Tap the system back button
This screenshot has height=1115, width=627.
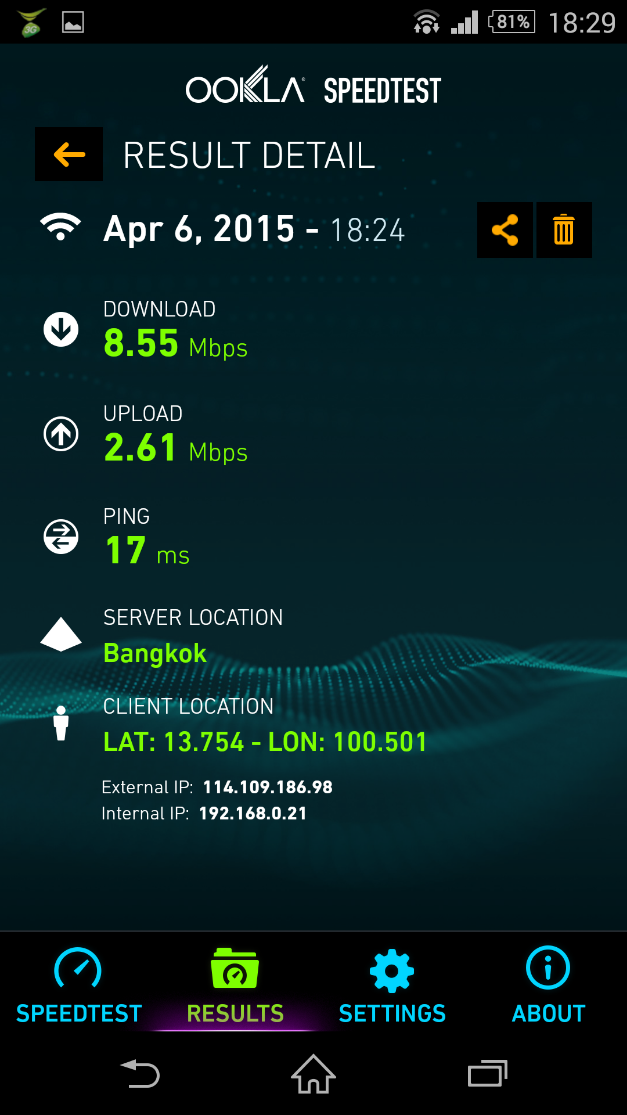pos(140,1075)
